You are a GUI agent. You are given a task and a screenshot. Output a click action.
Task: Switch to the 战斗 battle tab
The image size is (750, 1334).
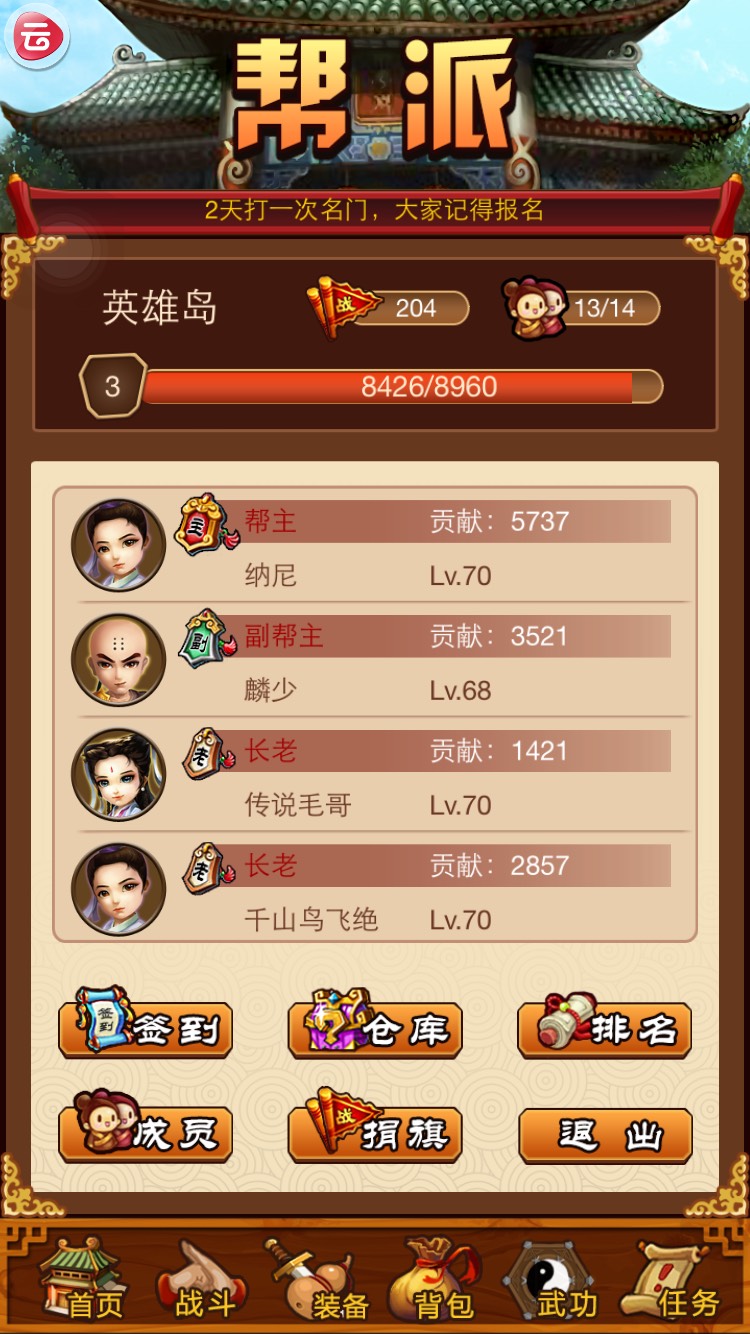click(204, 1280)
